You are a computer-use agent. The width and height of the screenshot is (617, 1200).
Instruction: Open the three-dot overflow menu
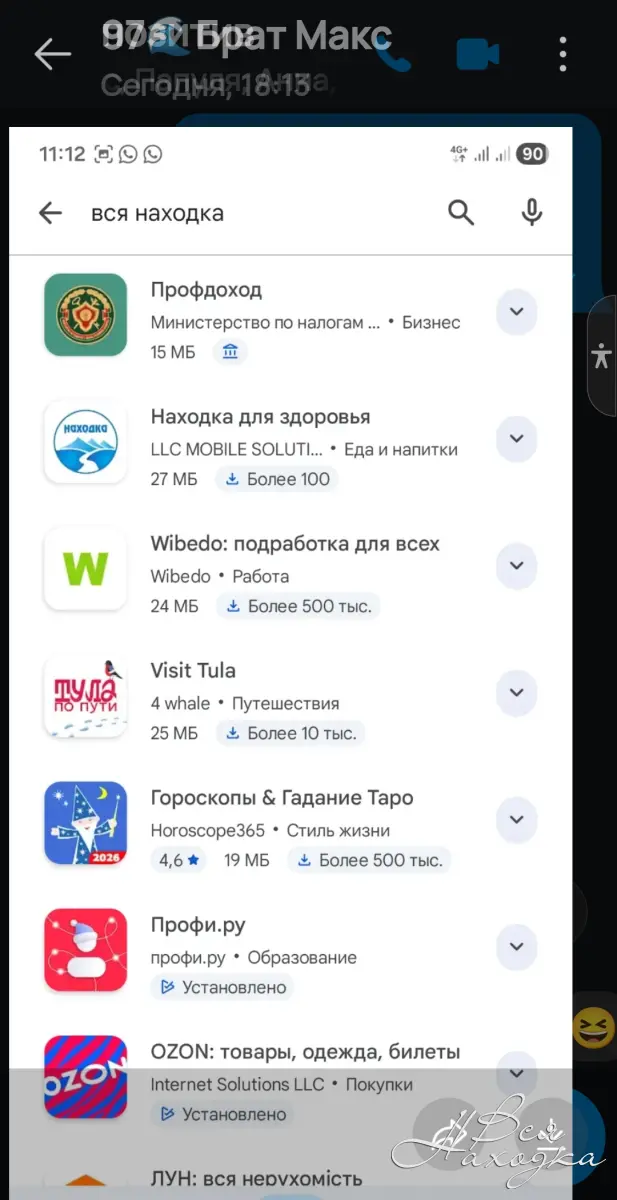tap(563, 54)
